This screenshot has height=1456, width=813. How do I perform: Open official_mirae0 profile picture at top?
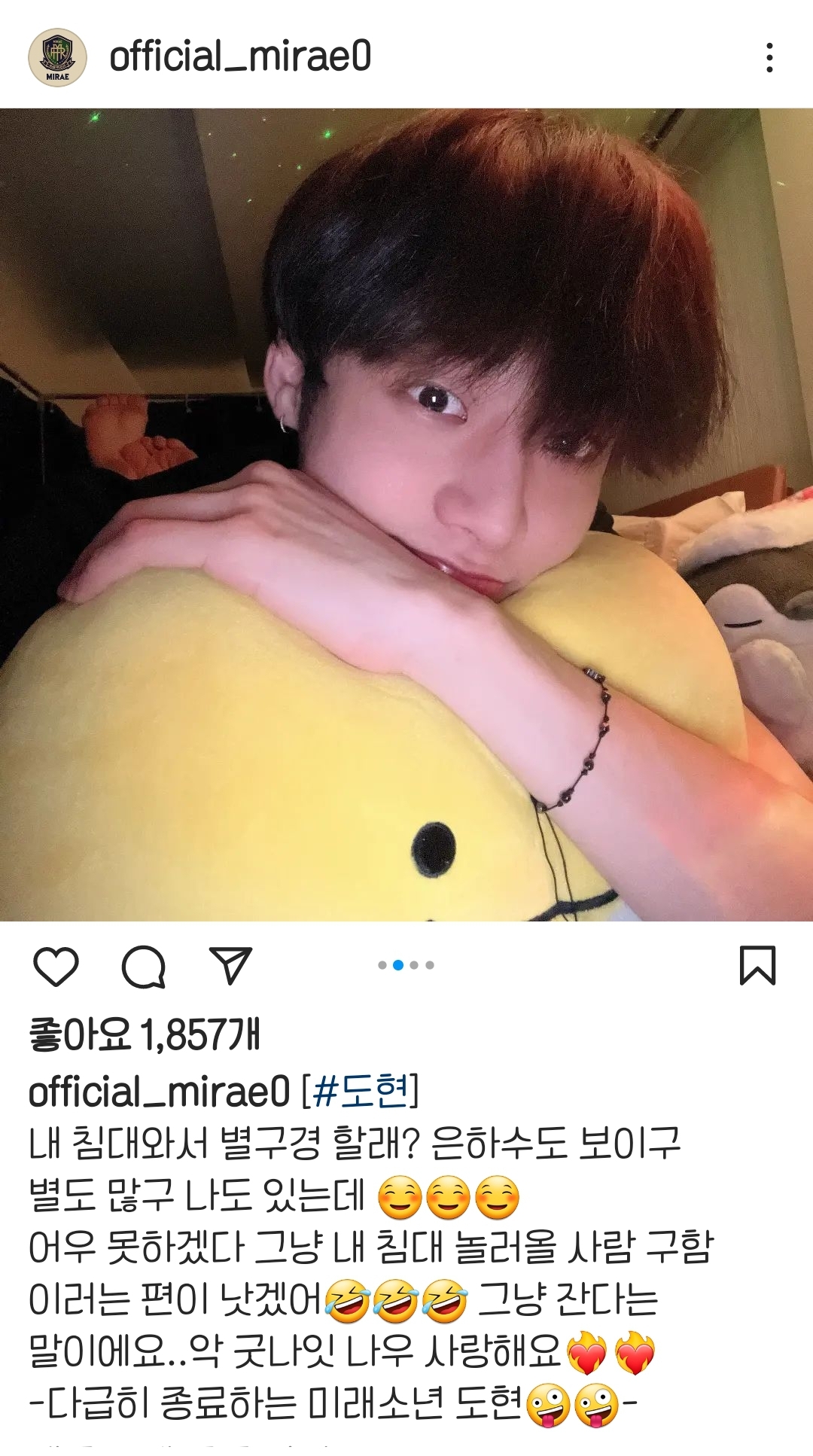57,57
